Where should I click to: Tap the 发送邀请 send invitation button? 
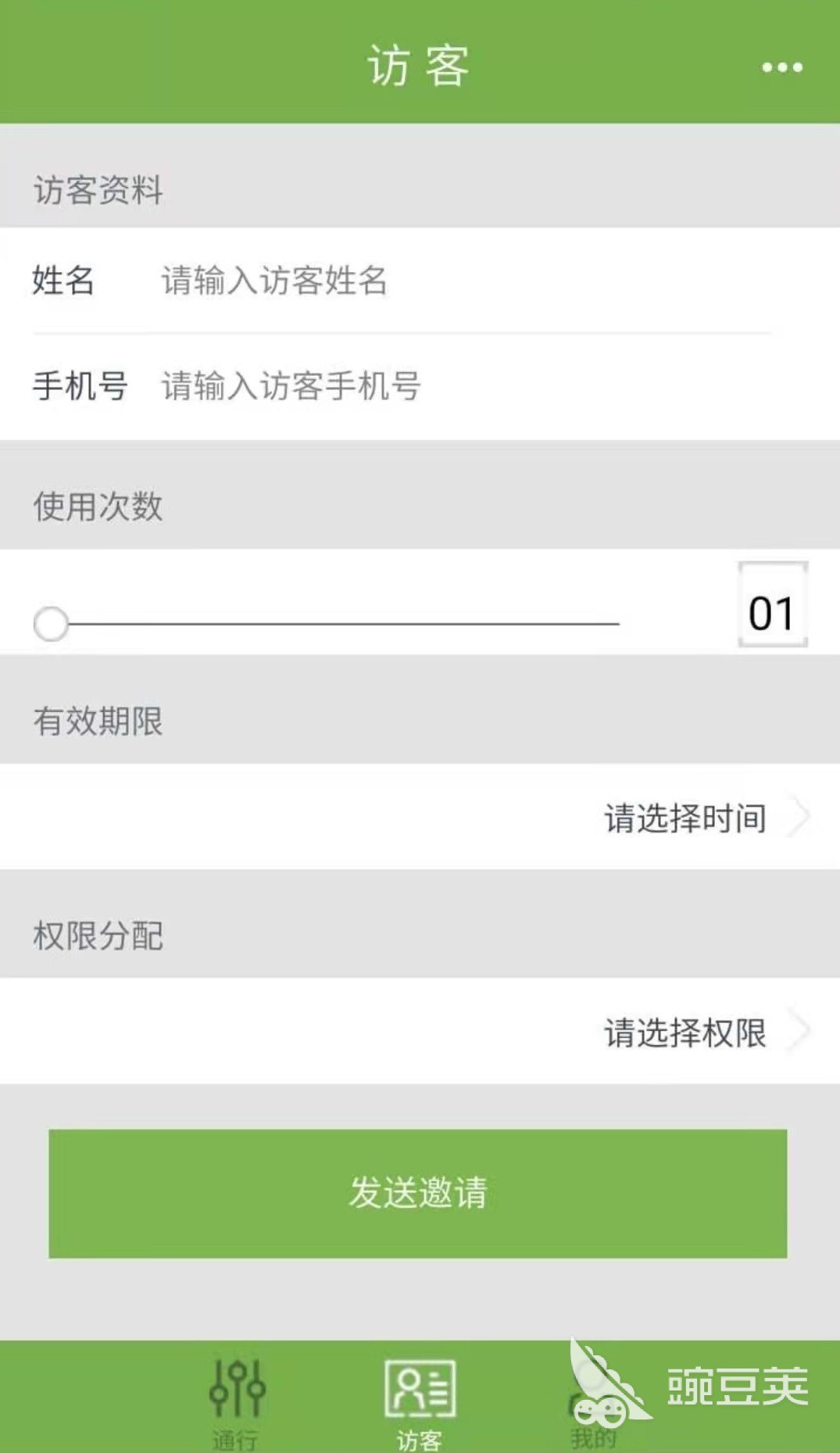click(418, 1194)
